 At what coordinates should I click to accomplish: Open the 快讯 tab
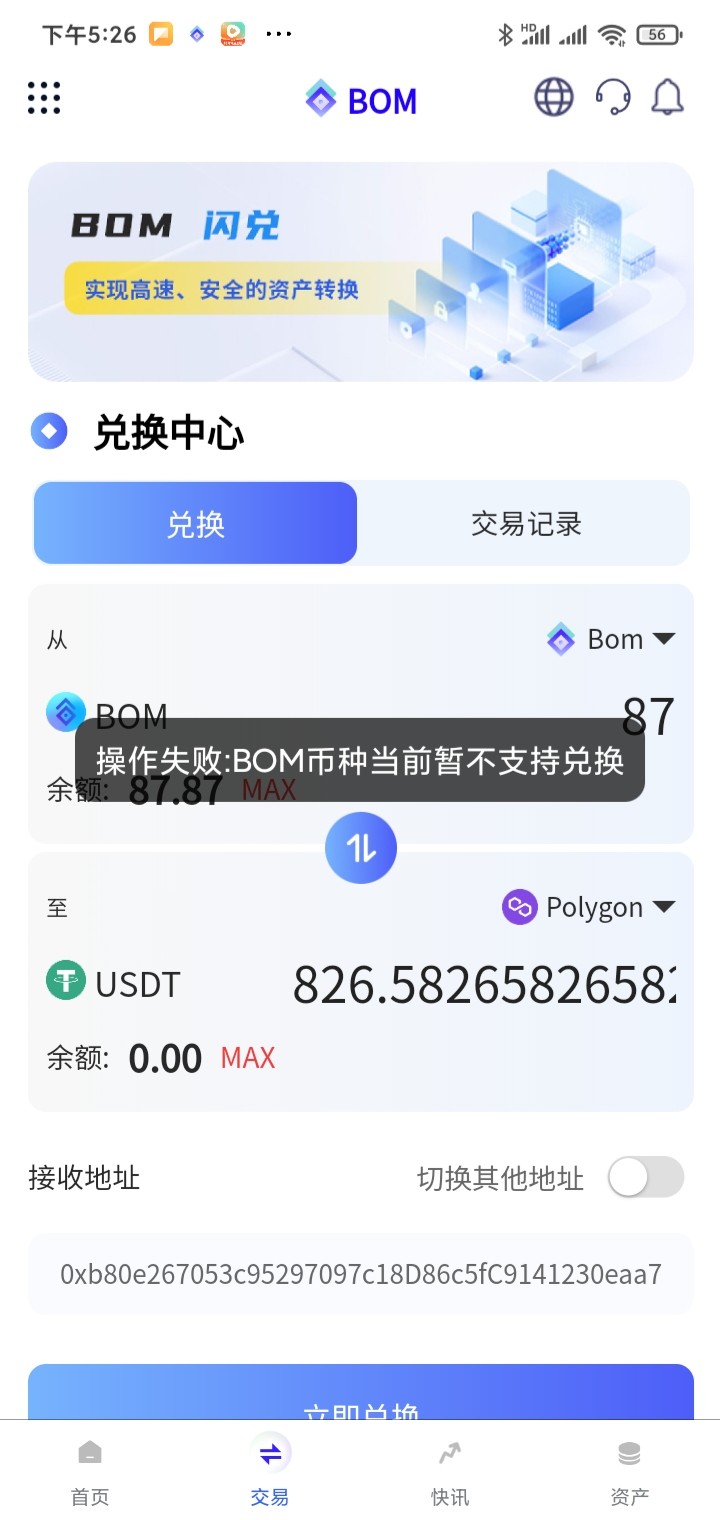click(450, 1472)
